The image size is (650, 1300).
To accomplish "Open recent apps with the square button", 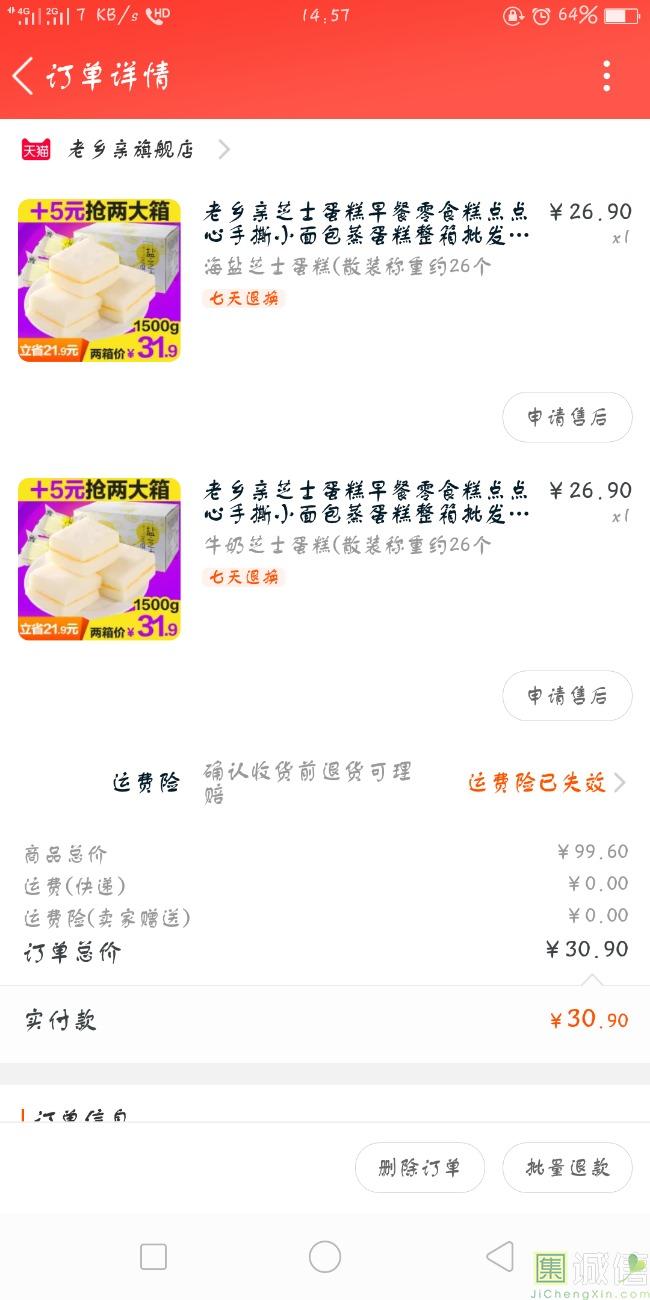I will pos(153,1256).
